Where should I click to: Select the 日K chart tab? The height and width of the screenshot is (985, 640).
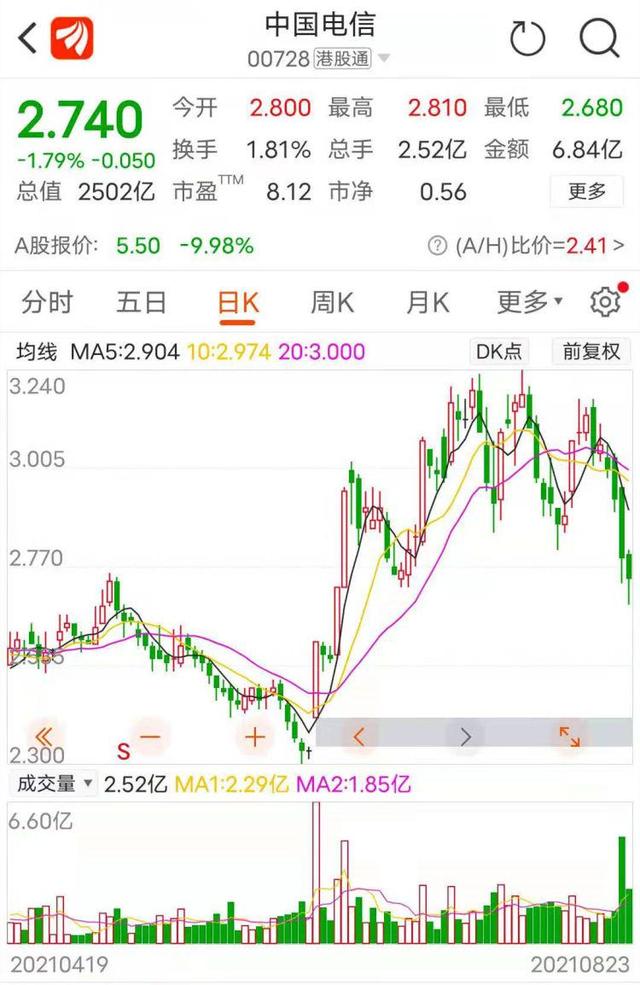(238, 302)
